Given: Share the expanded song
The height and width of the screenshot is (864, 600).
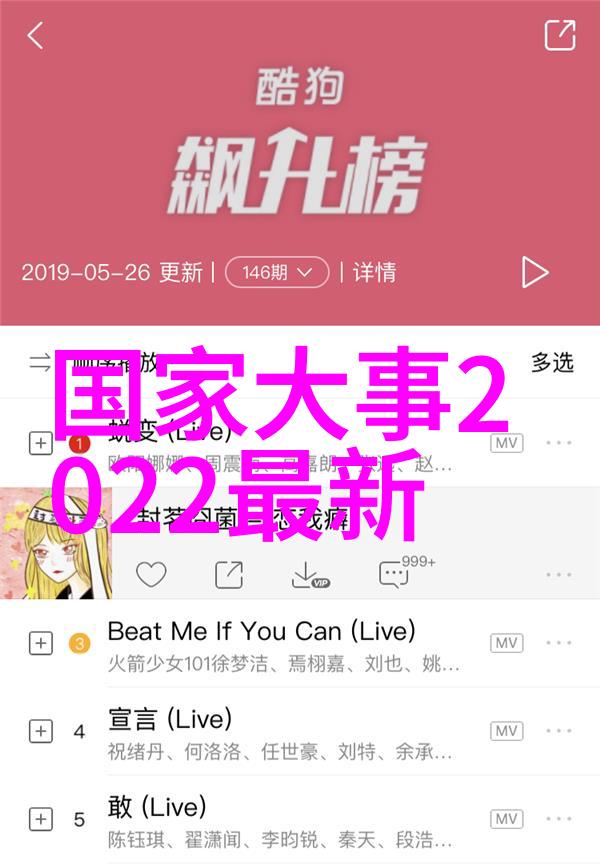Looking at the screenshot, I should click(x=229, y=574).
